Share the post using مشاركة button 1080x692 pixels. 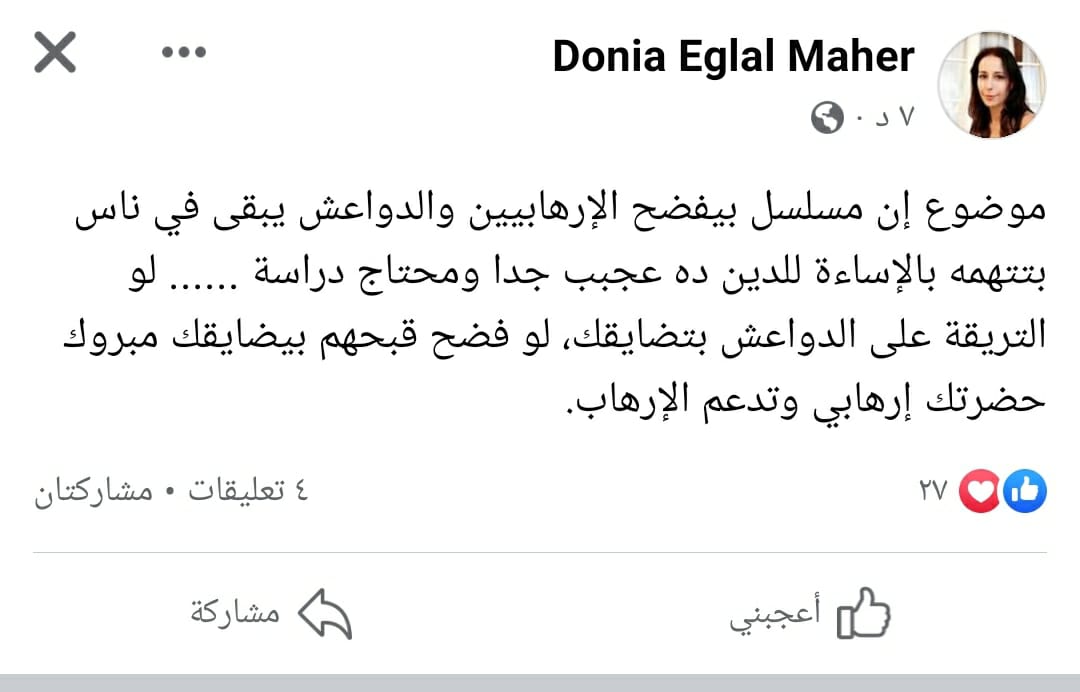tap(271, 613)
